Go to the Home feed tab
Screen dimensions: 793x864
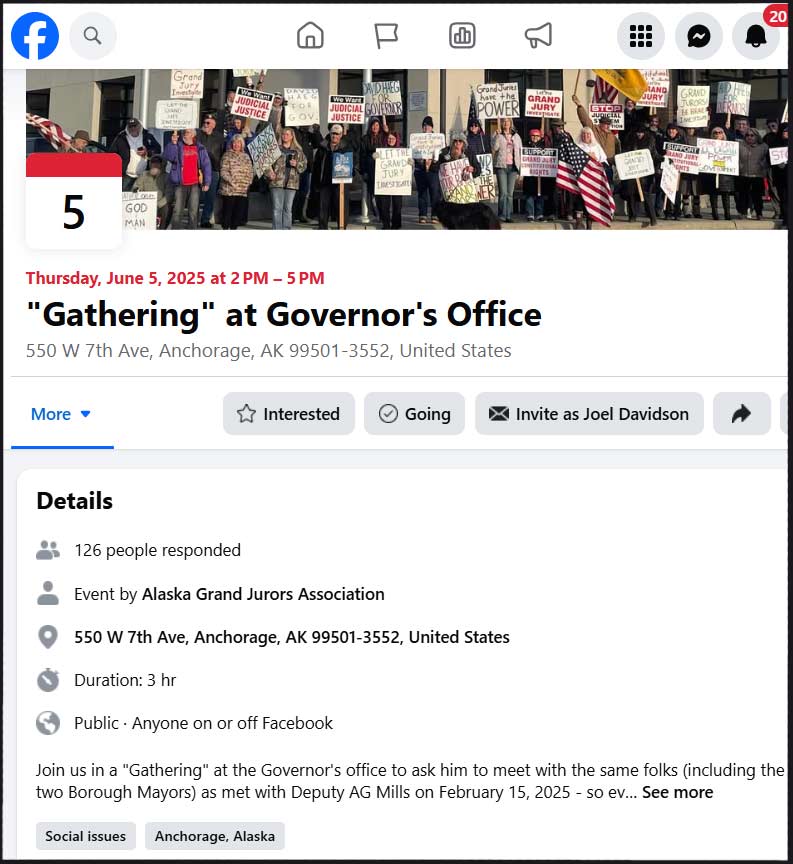pyautogui.click(x=310, y=36)
